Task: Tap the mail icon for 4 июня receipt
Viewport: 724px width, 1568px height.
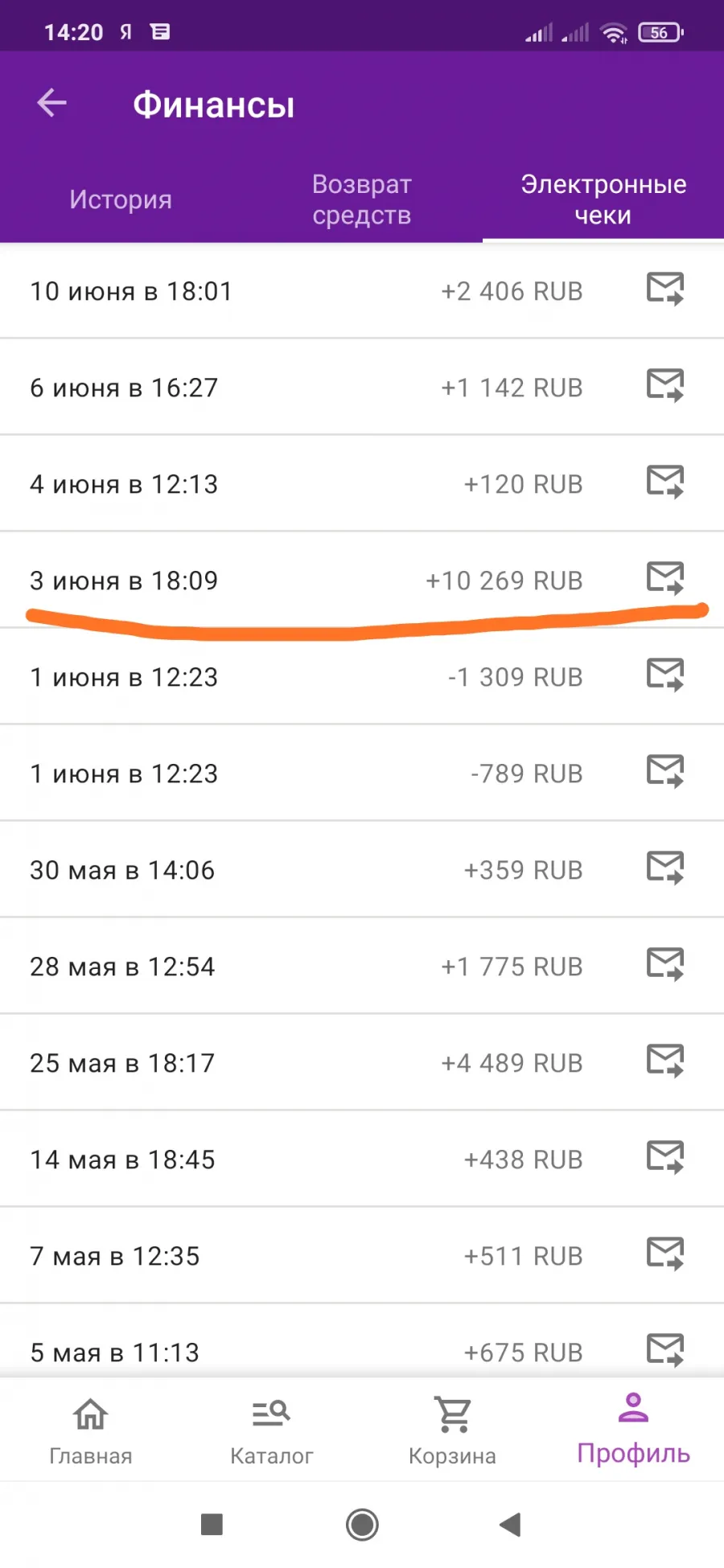Action: tap(665, 482)
